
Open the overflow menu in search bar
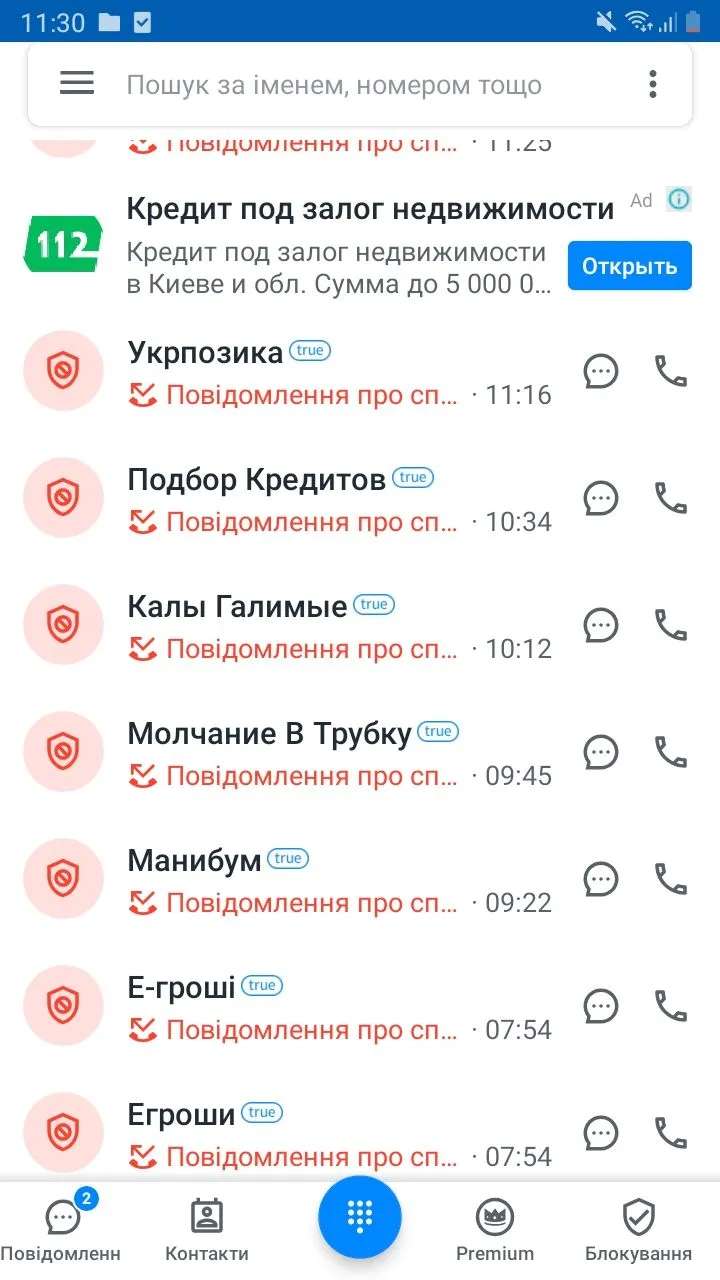653,84
